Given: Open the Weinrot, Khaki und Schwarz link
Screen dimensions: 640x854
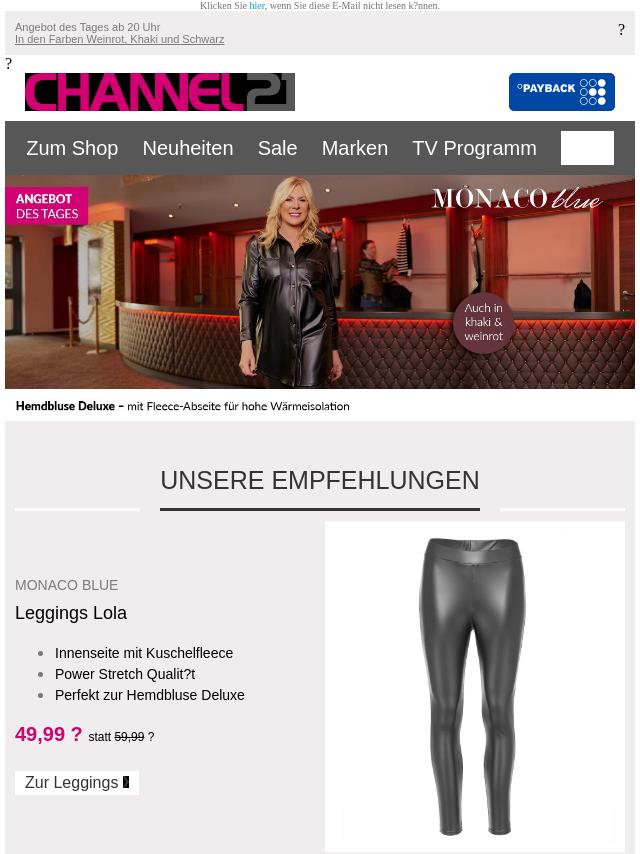Looking at the screenshot, I should coord(119,40).
